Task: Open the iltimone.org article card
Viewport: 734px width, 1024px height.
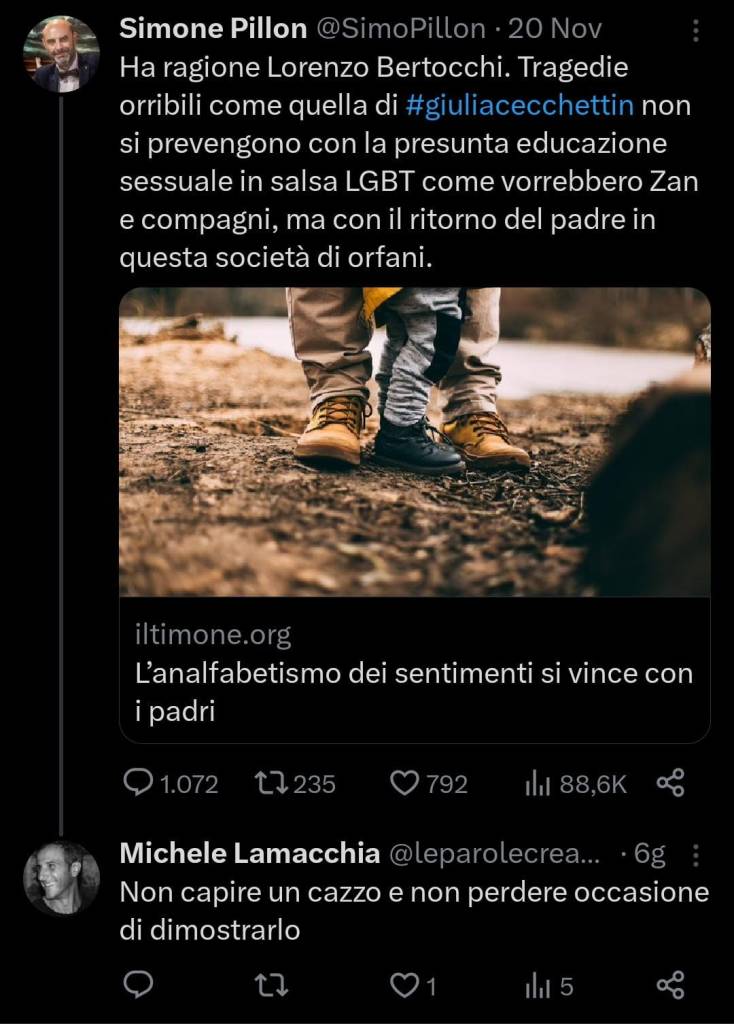Action: pyautogui.click(x=414, y=514)
